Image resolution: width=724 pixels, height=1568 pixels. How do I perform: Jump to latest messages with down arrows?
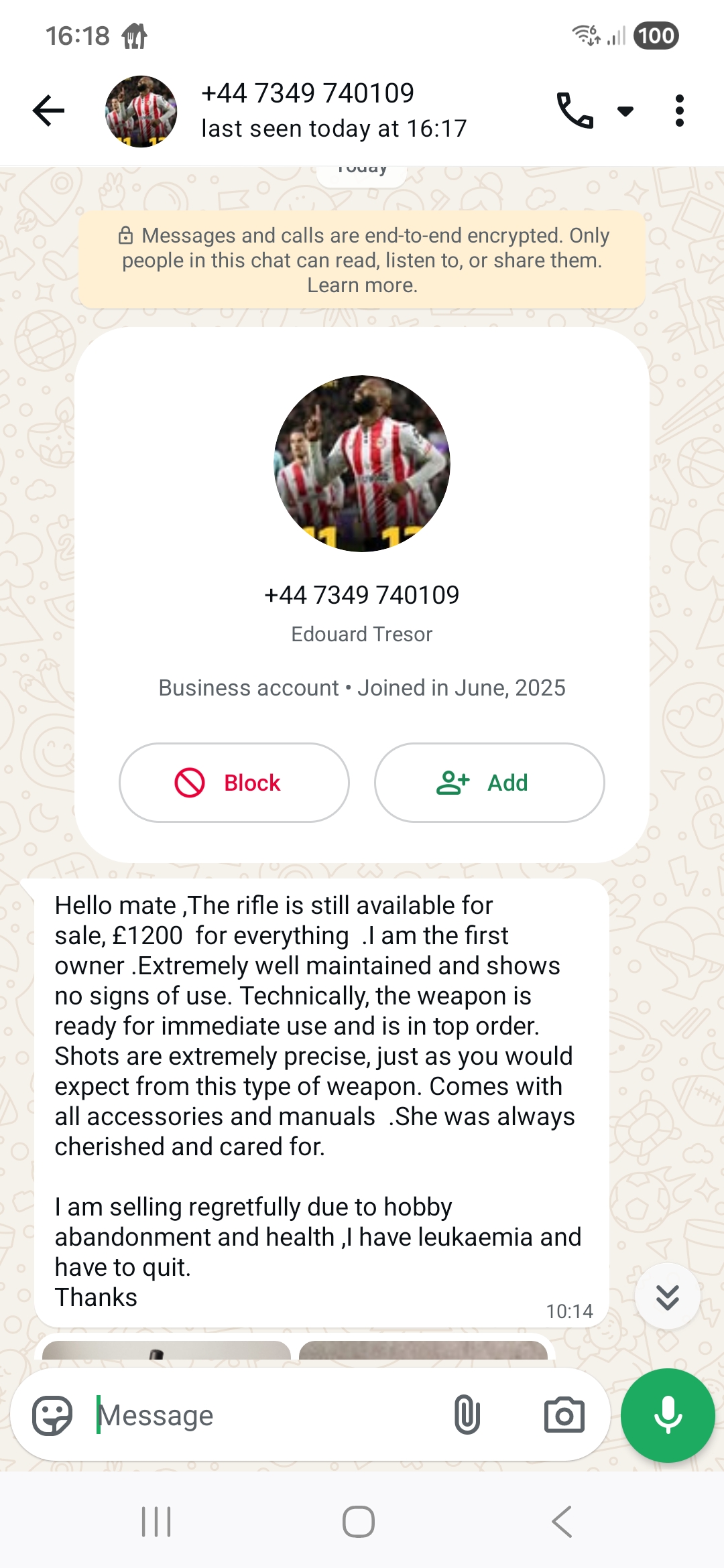coord(667,1297)
